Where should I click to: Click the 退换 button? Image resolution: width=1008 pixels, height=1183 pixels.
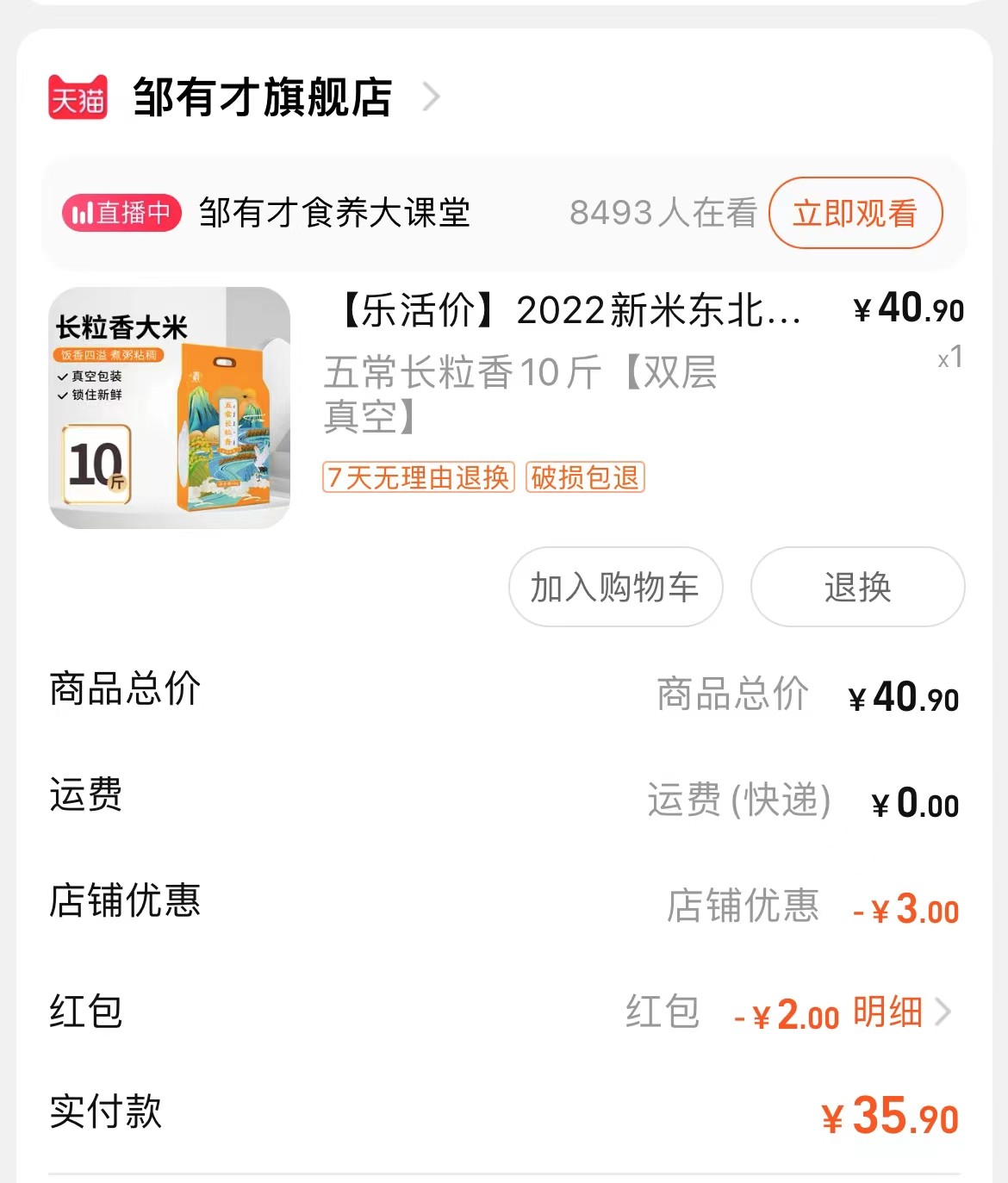857,587
